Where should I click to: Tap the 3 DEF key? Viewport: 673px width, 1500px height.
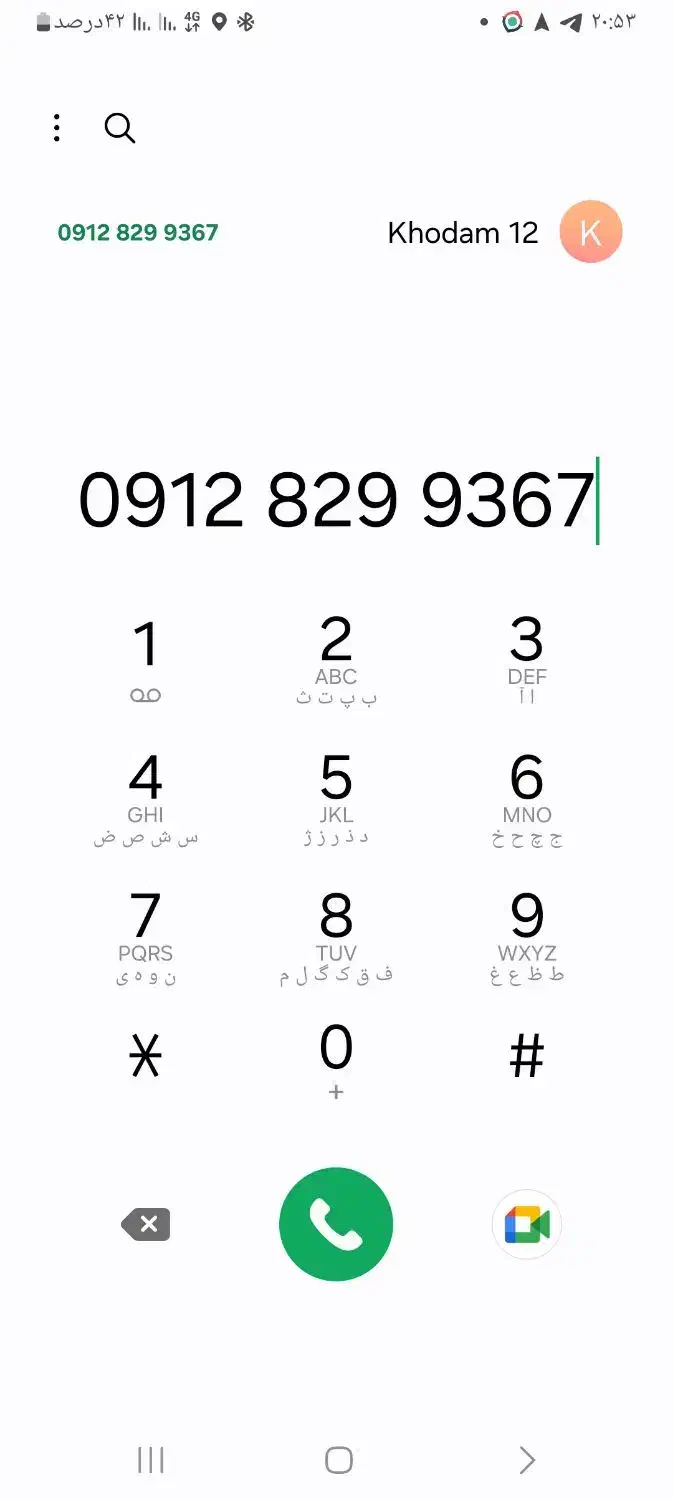[x=527, y=661]
